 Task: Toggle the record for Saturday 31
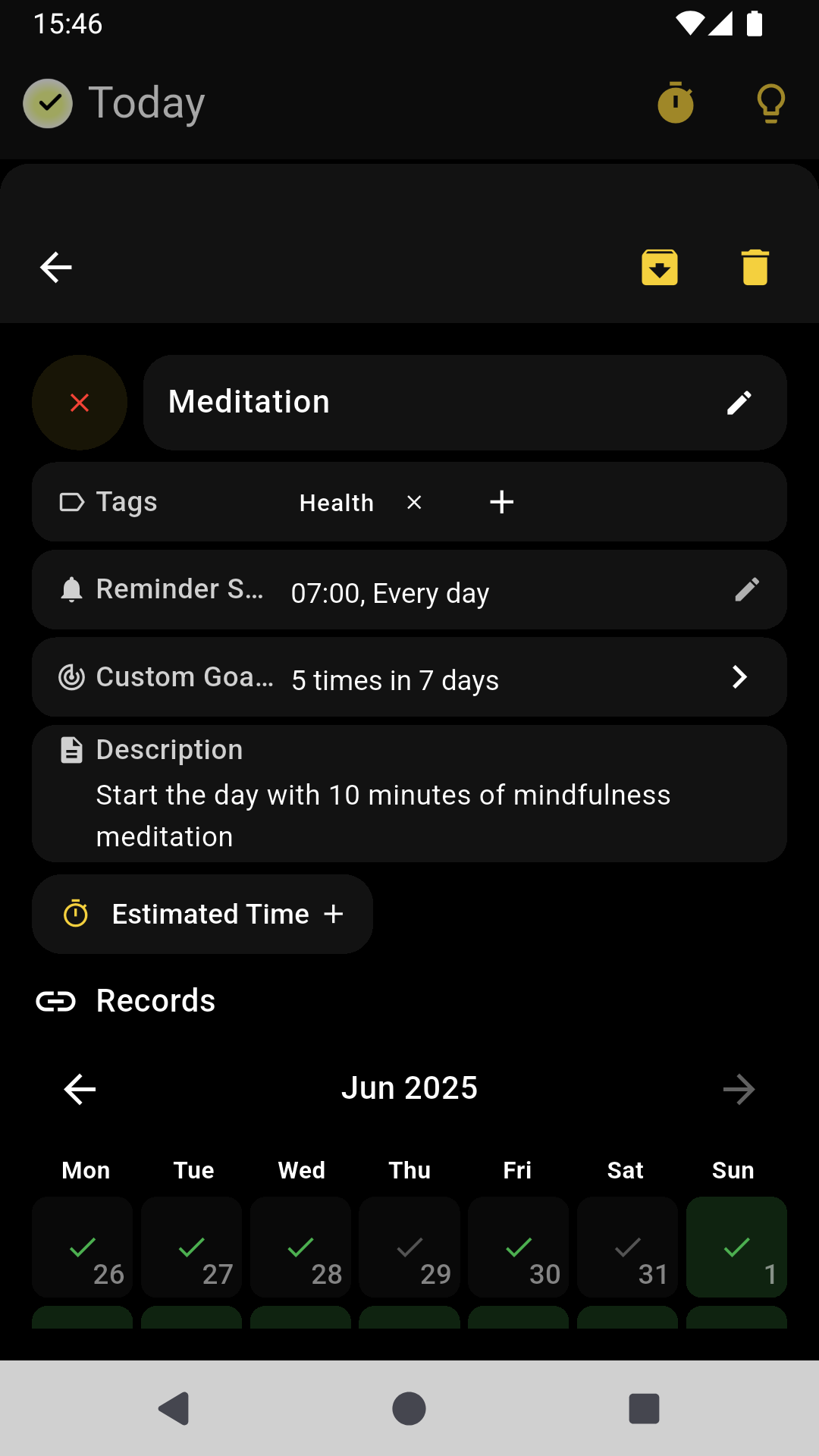(x=627, y=1247)
